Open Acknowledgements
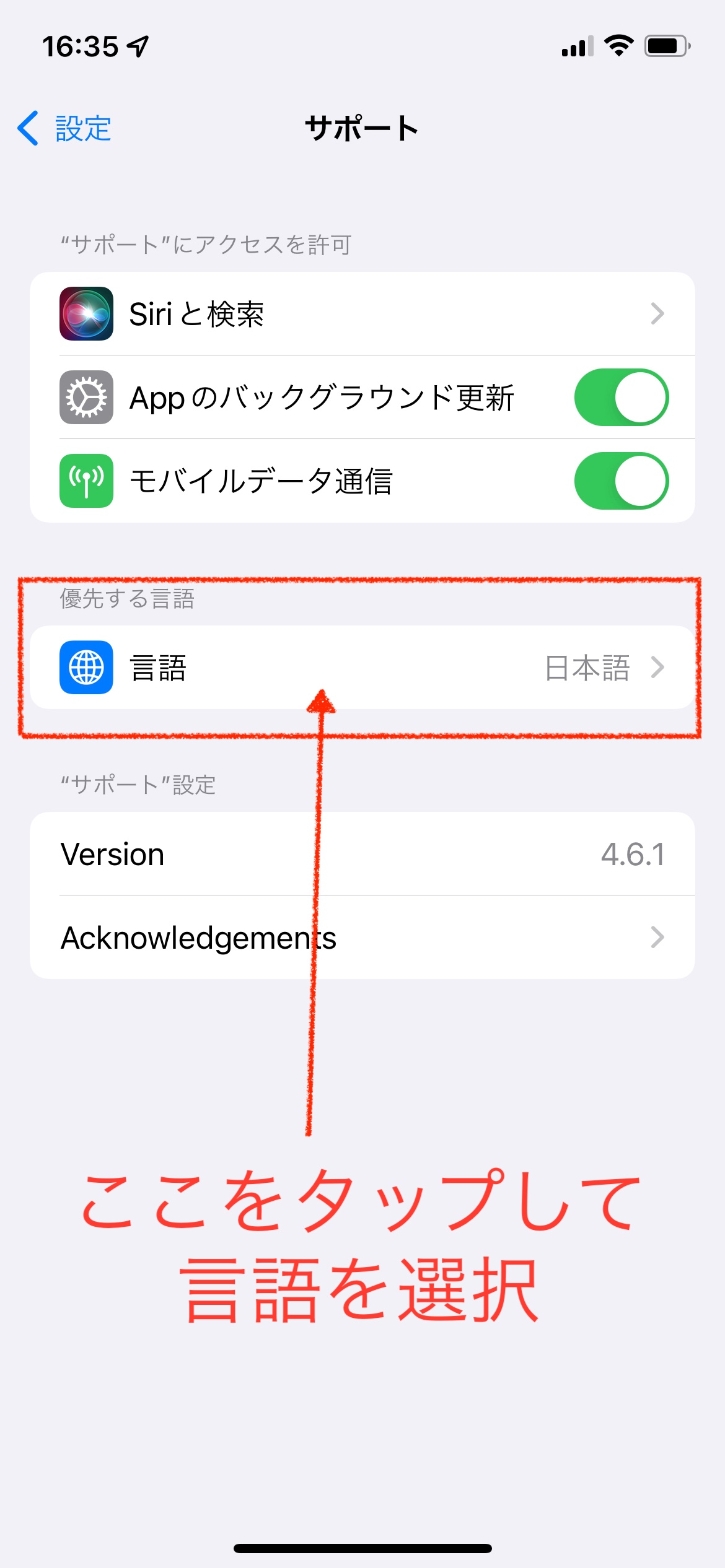725x1568 pixels. 362,938
